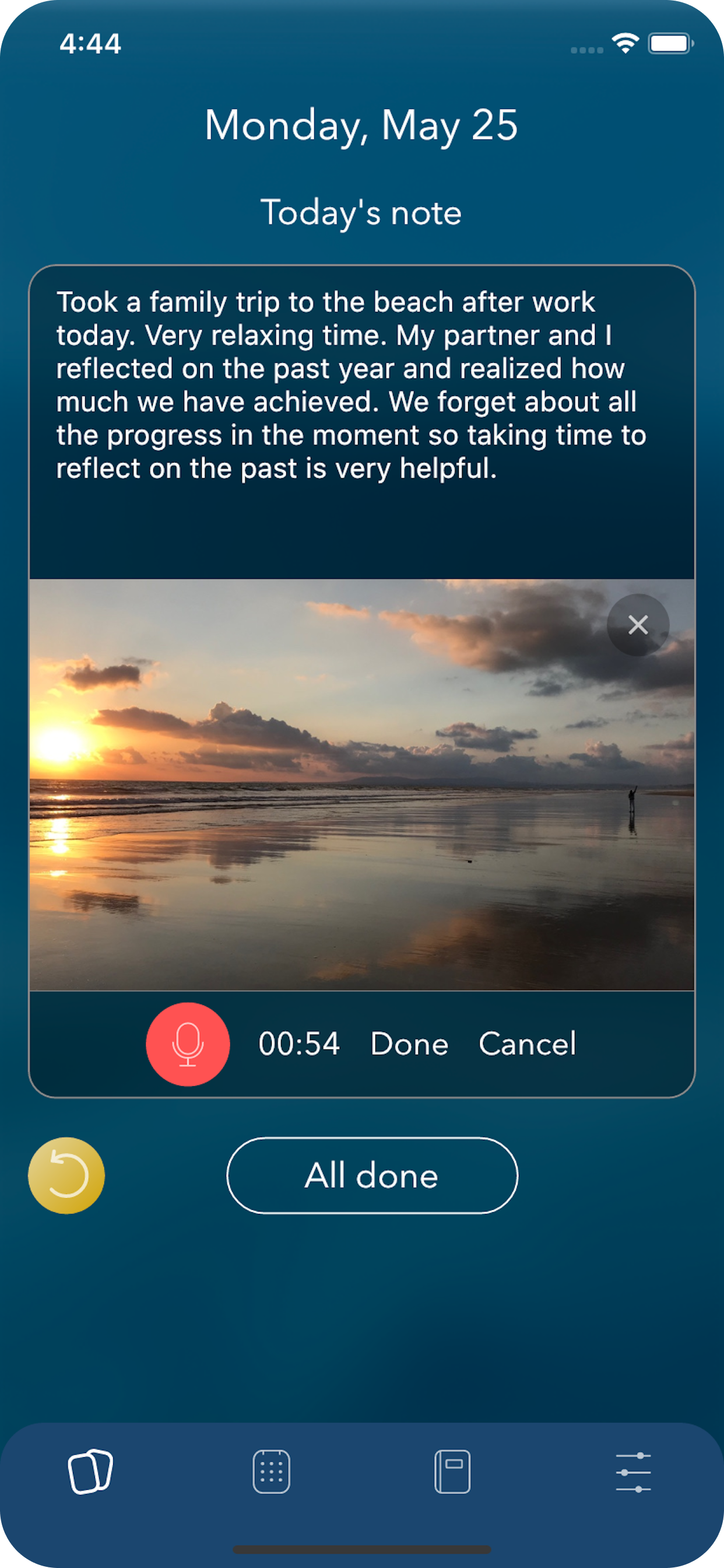This screenshot has width=724, height=1568.
Task: Tap the Today's note heading
Action: tap(361, 212)
